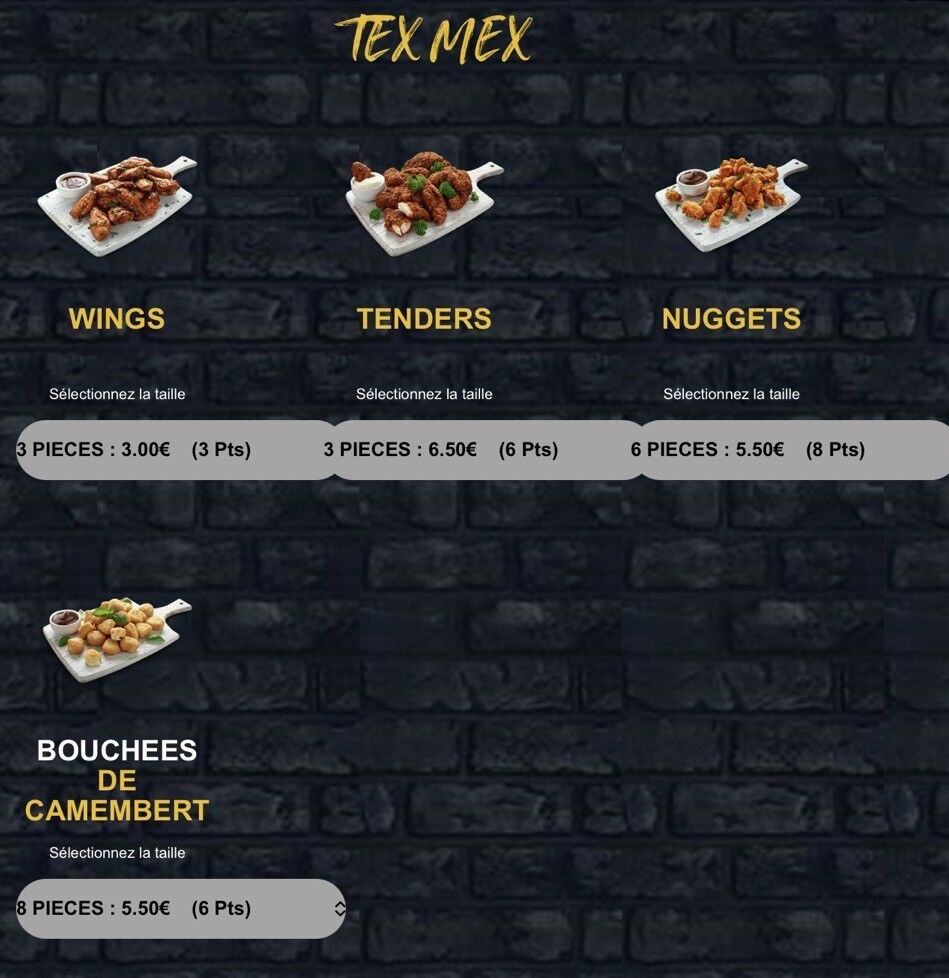Click the NUGGETS title
The height and width of the screenshot is (978, 949).
click(731, 319)
